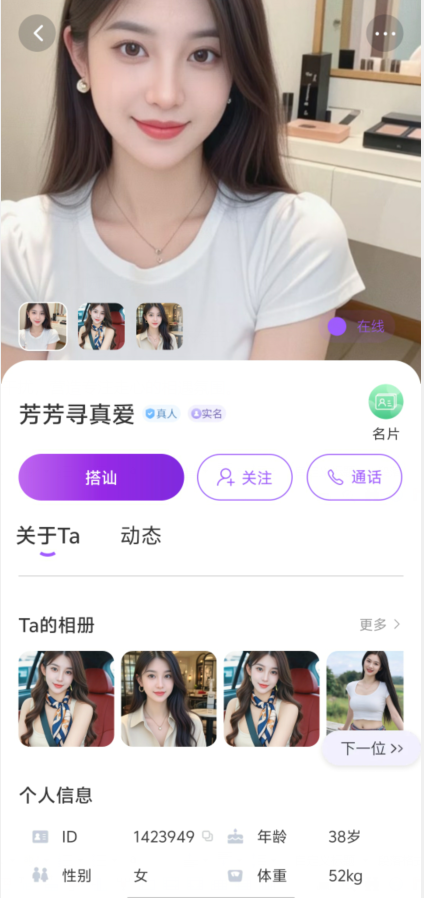Follow this user with 关注

(x=245, y=477)
